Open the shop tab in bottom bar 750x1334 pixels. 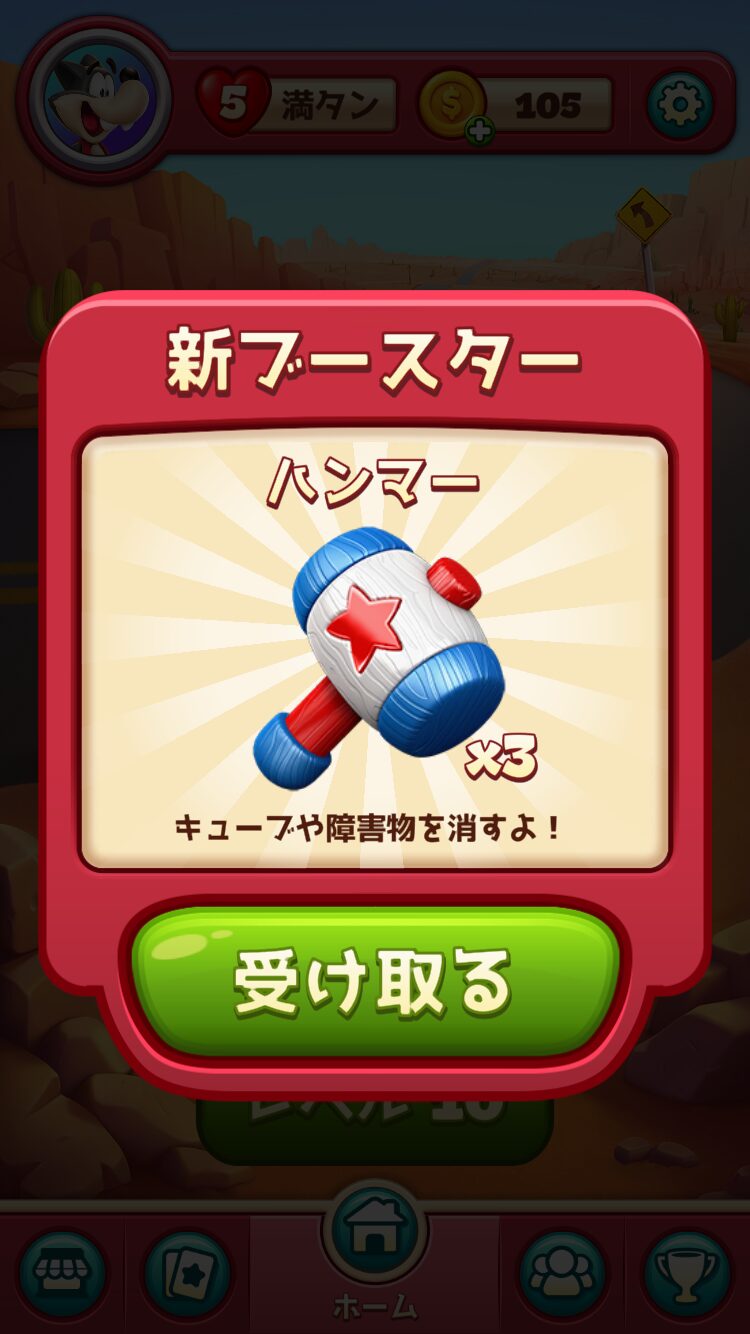pyautogui.click(x=62, y=1274)
